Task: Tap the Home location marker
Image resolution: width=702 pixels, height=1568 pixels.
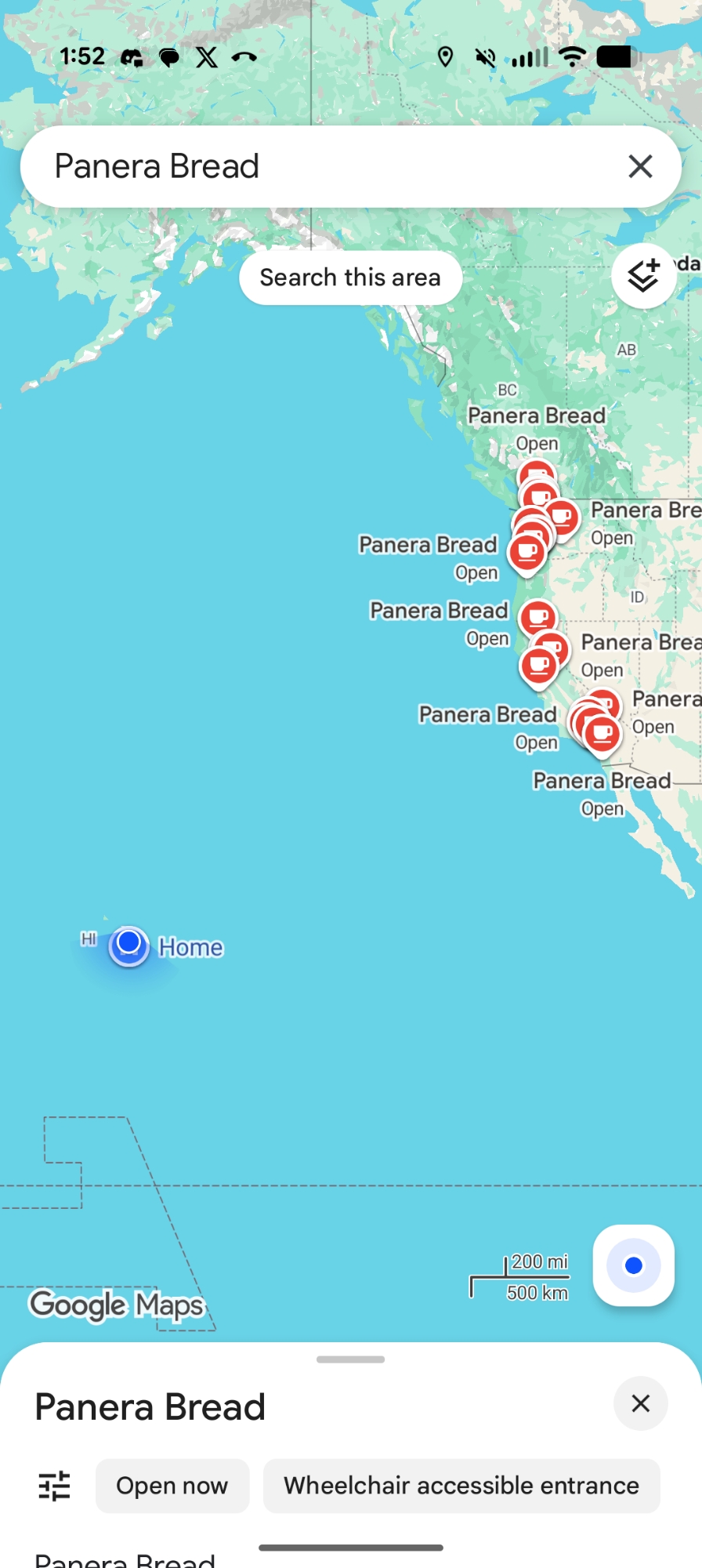Action: [x=129, y=945]
